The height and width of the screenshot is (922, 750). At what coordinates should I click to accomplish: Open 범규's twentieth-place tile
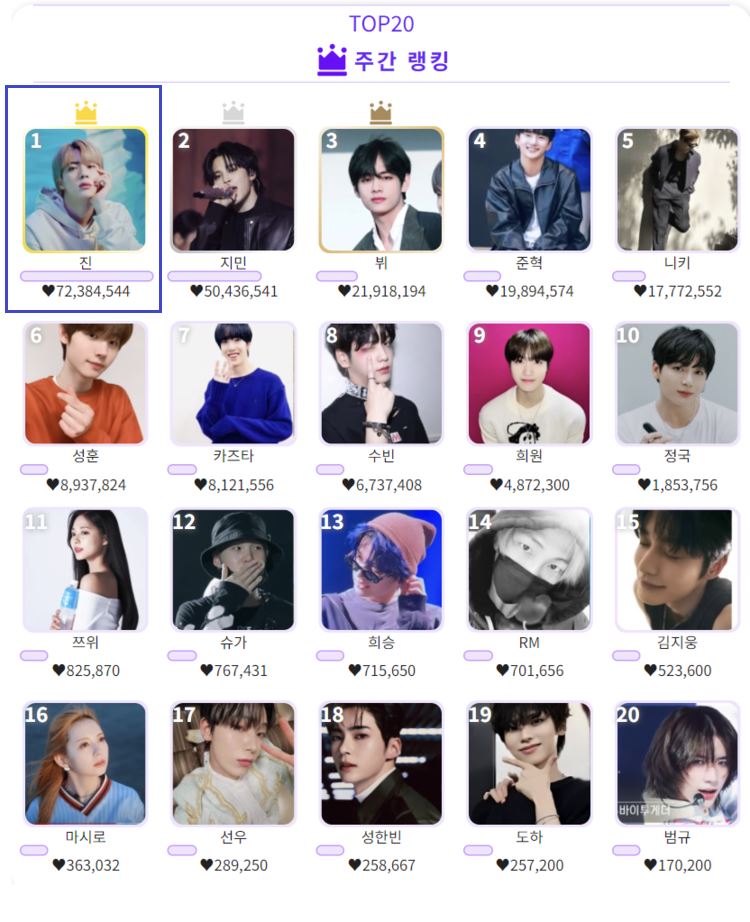click(677, 763)
